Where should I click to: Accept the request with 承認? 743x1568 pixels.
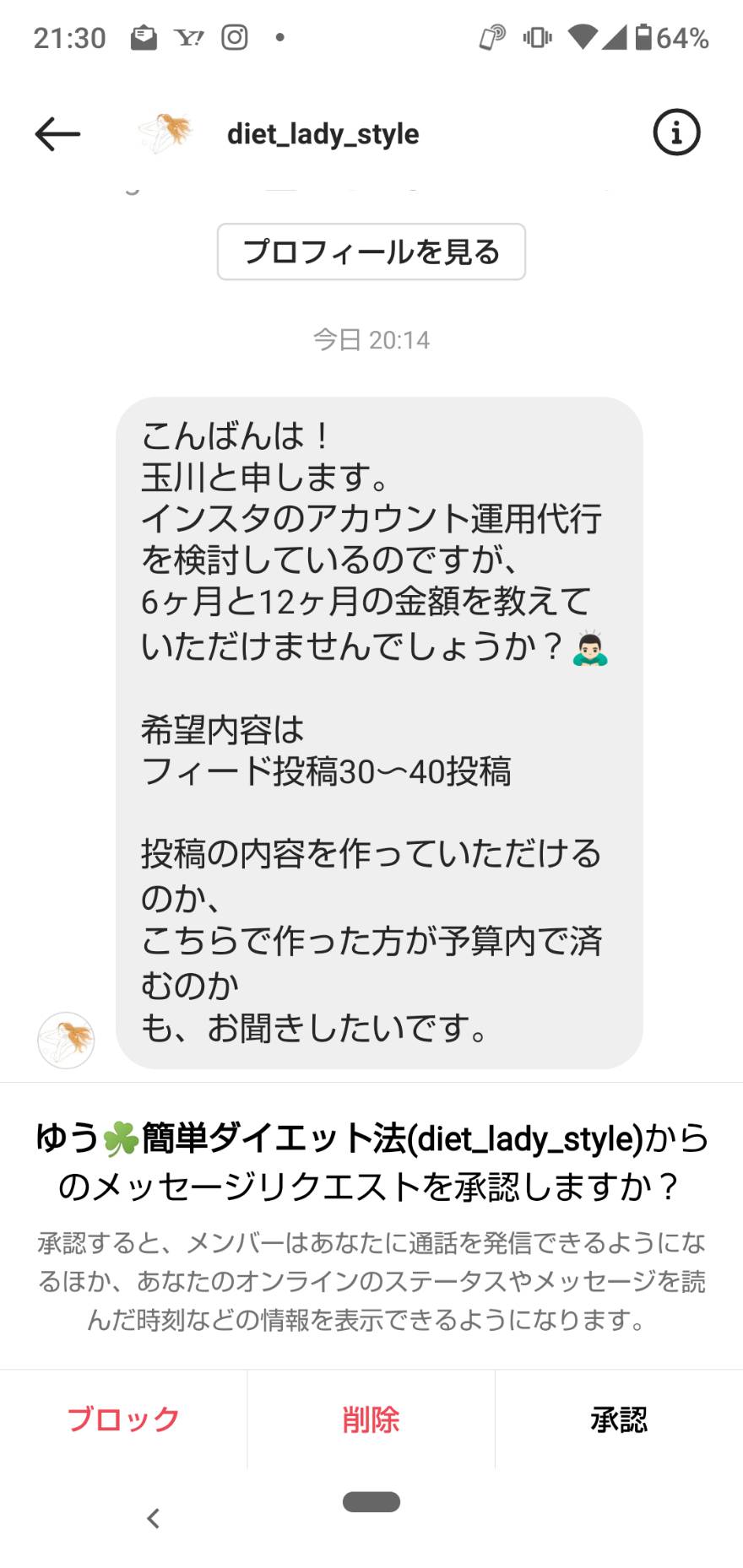click(619, 1419)
